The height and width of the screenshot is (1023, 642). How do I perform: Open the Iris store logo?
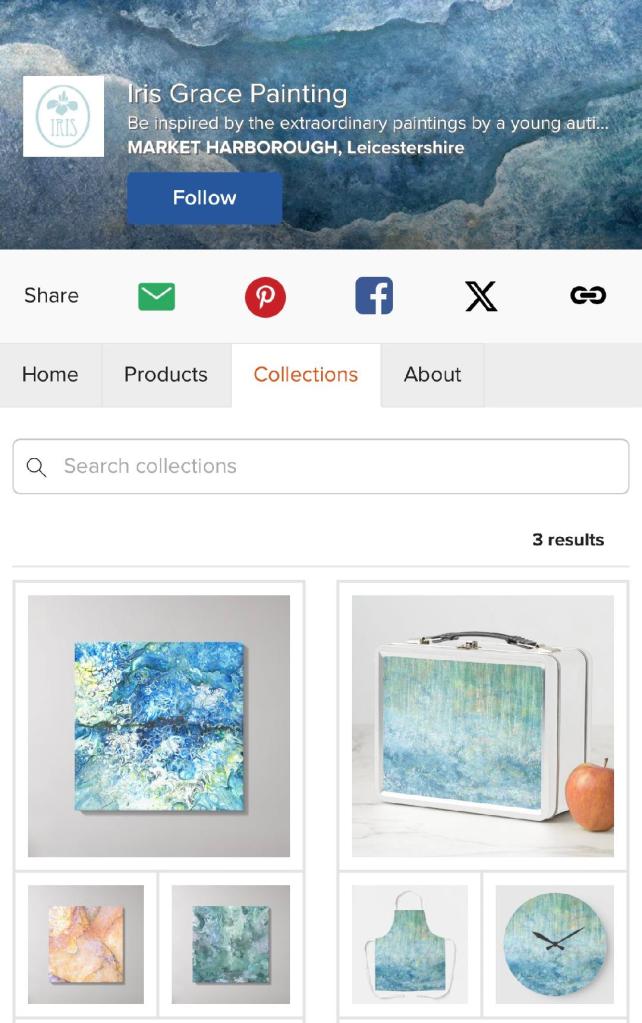tap(63, 116)
